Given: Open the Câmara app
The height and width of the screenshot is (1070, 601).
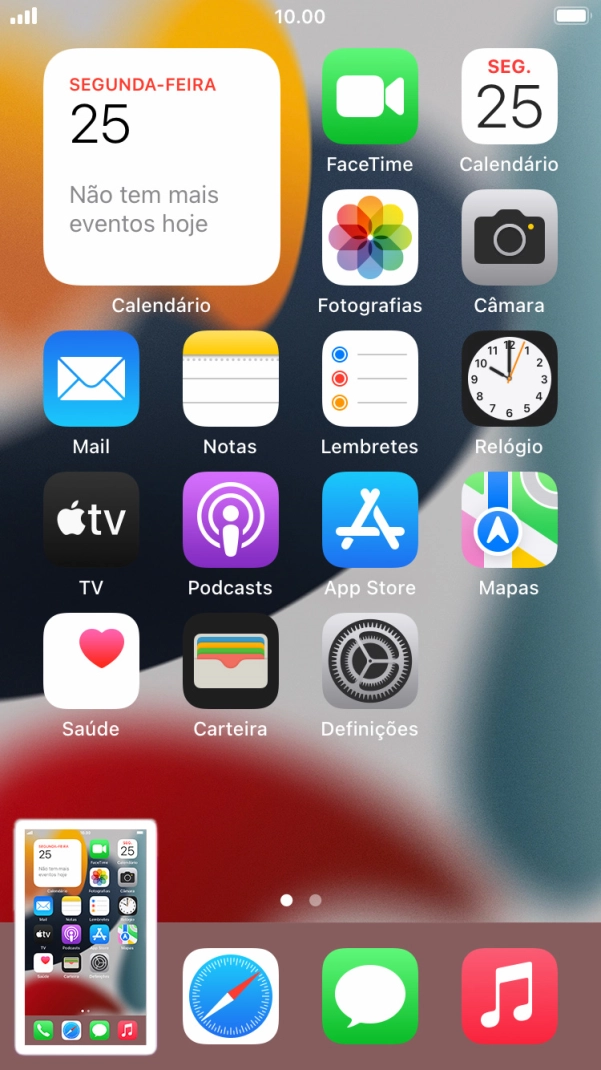Looking at the screenshot, I should [x=509, y=238].
